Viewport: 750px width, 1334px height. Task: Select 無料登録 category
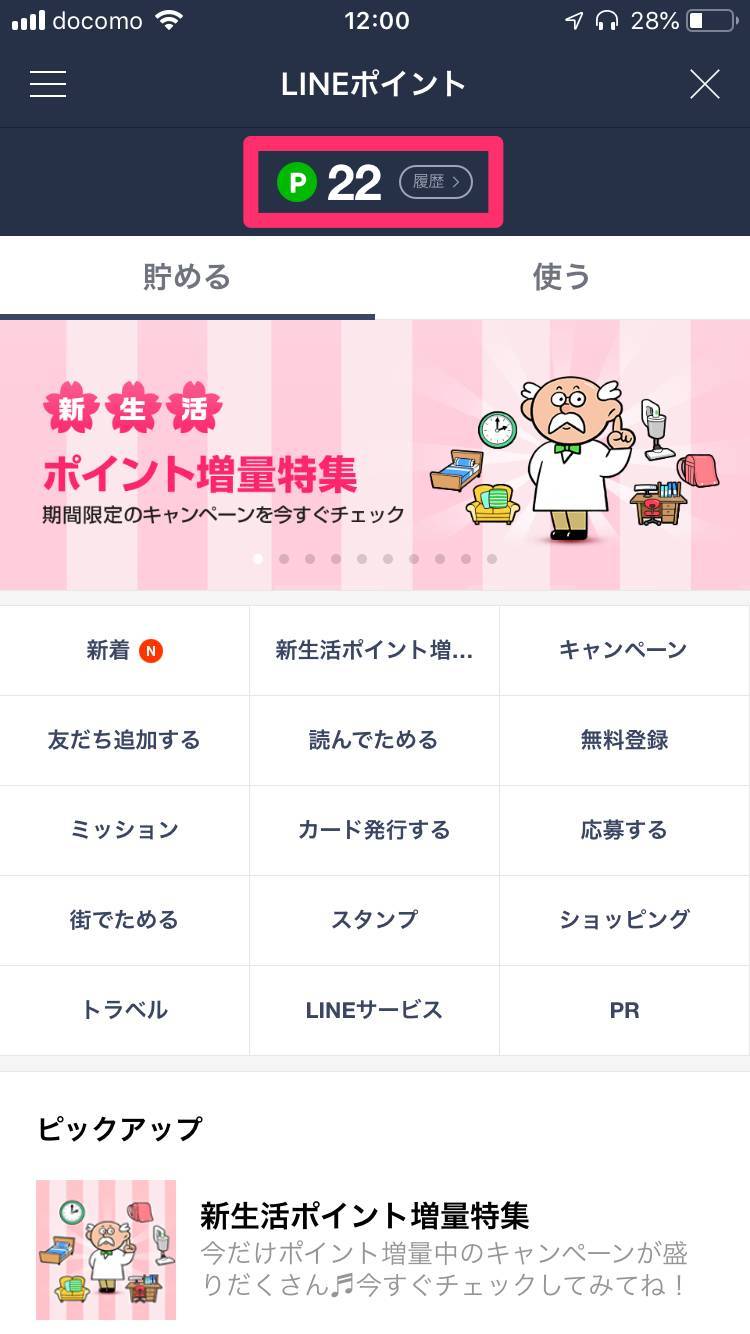pyautogui.click(x=624, y=740)
